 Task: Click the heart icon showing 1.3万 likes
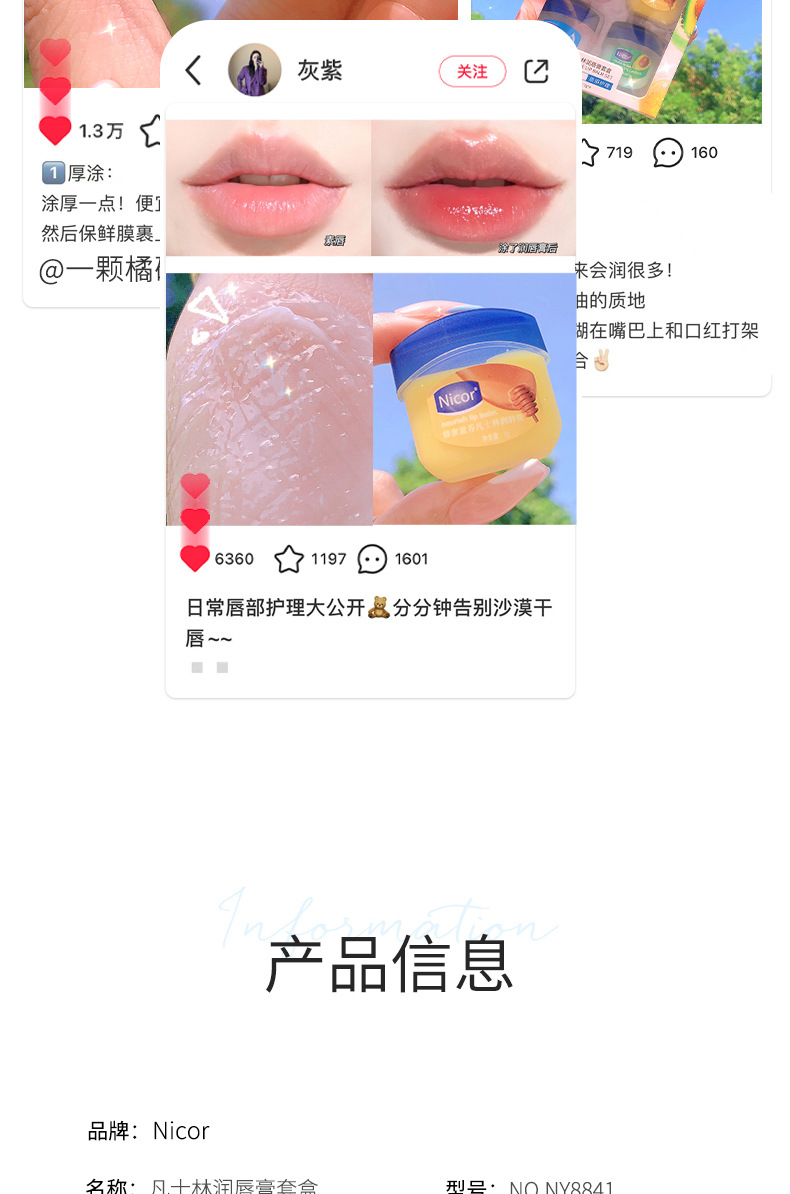pyautogui.click(x=55, y=129)
